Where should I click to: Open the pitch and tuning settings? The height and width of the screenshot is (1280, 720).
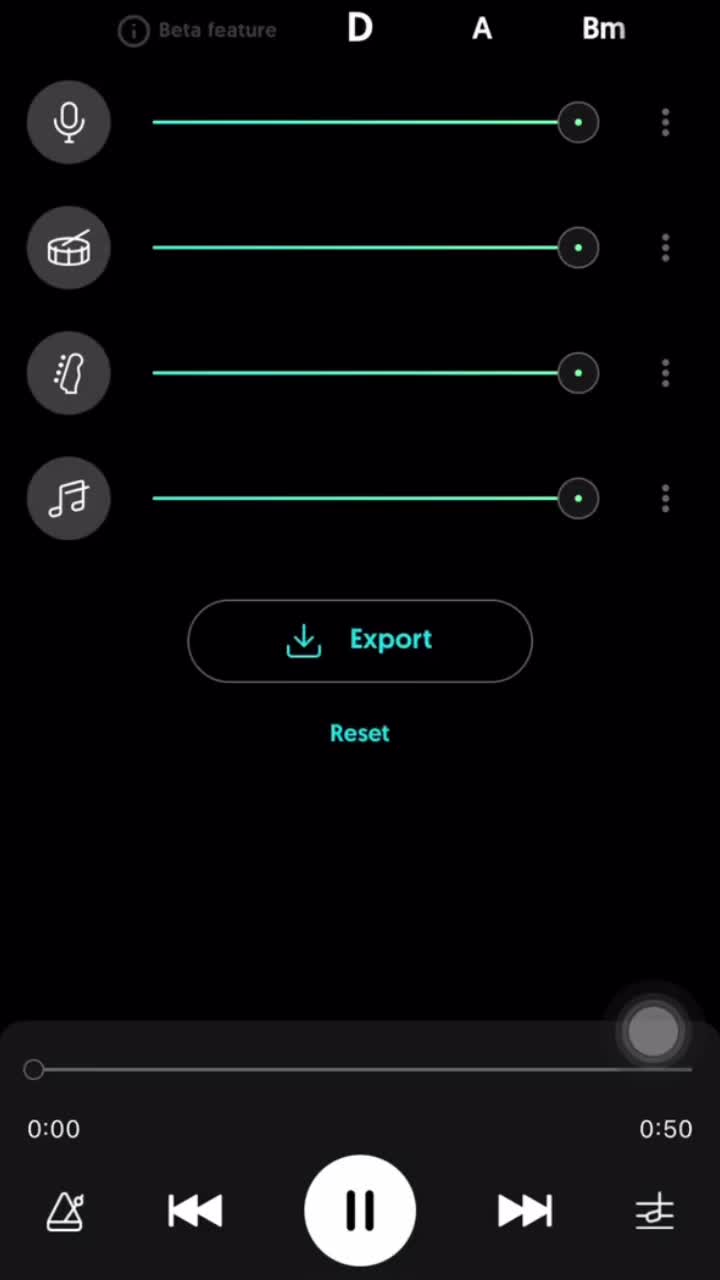tap(655, 1212)
